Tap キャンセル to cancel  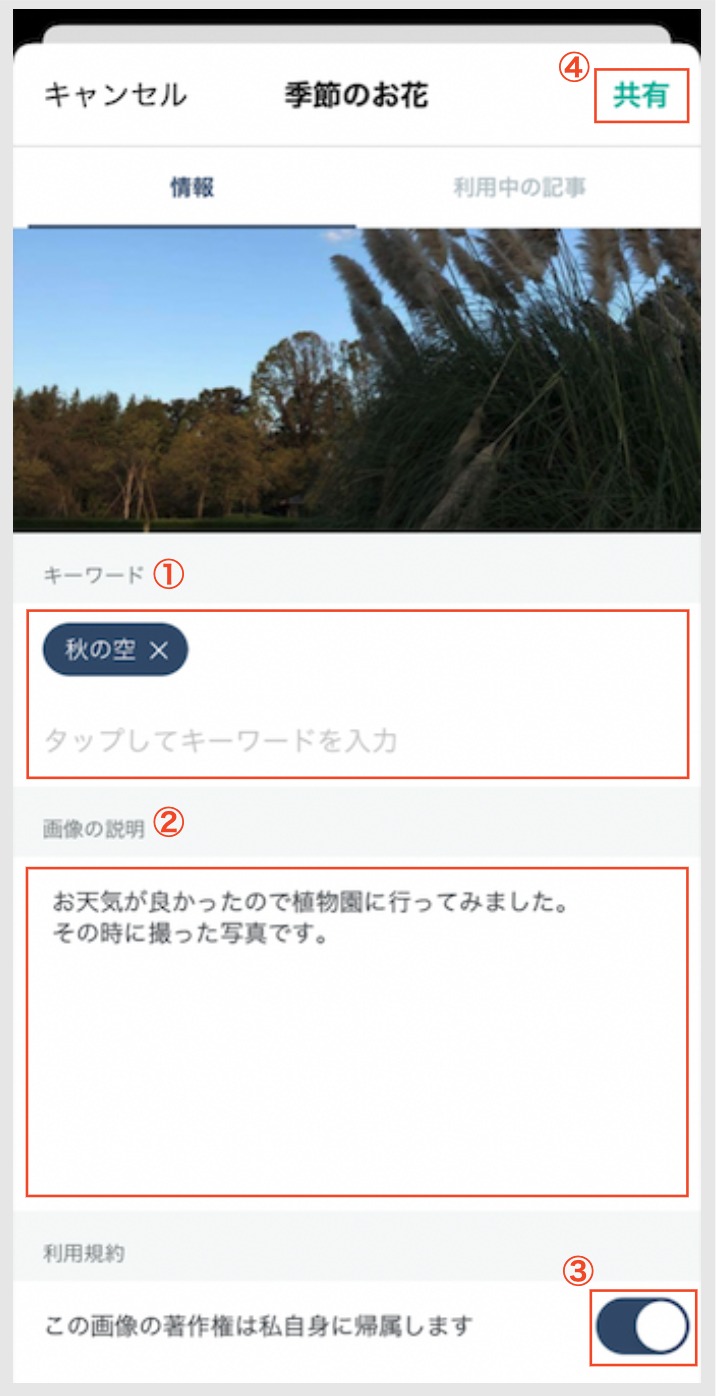tap(115, 96)
